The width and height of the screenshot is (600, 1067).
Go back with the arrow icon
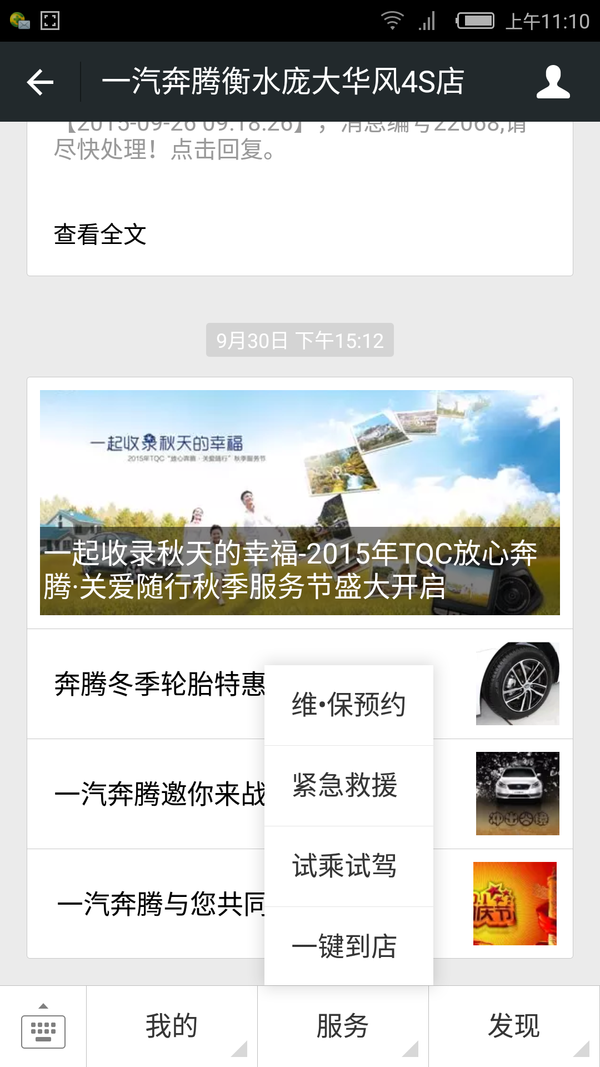pyautogui.click(x=40, y=82)
